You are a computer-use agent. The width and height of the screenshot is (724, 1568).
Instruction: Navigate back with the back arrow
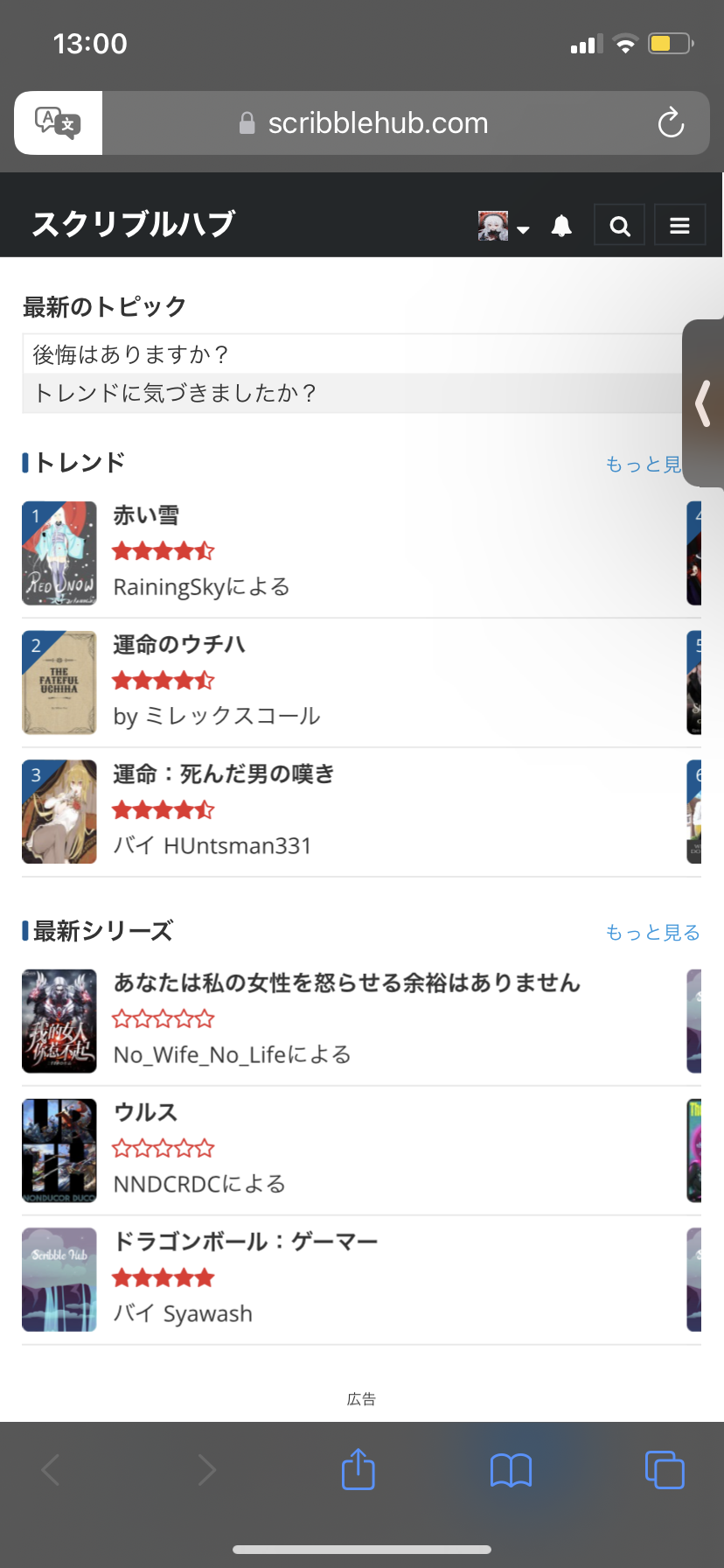[50, 1470]
